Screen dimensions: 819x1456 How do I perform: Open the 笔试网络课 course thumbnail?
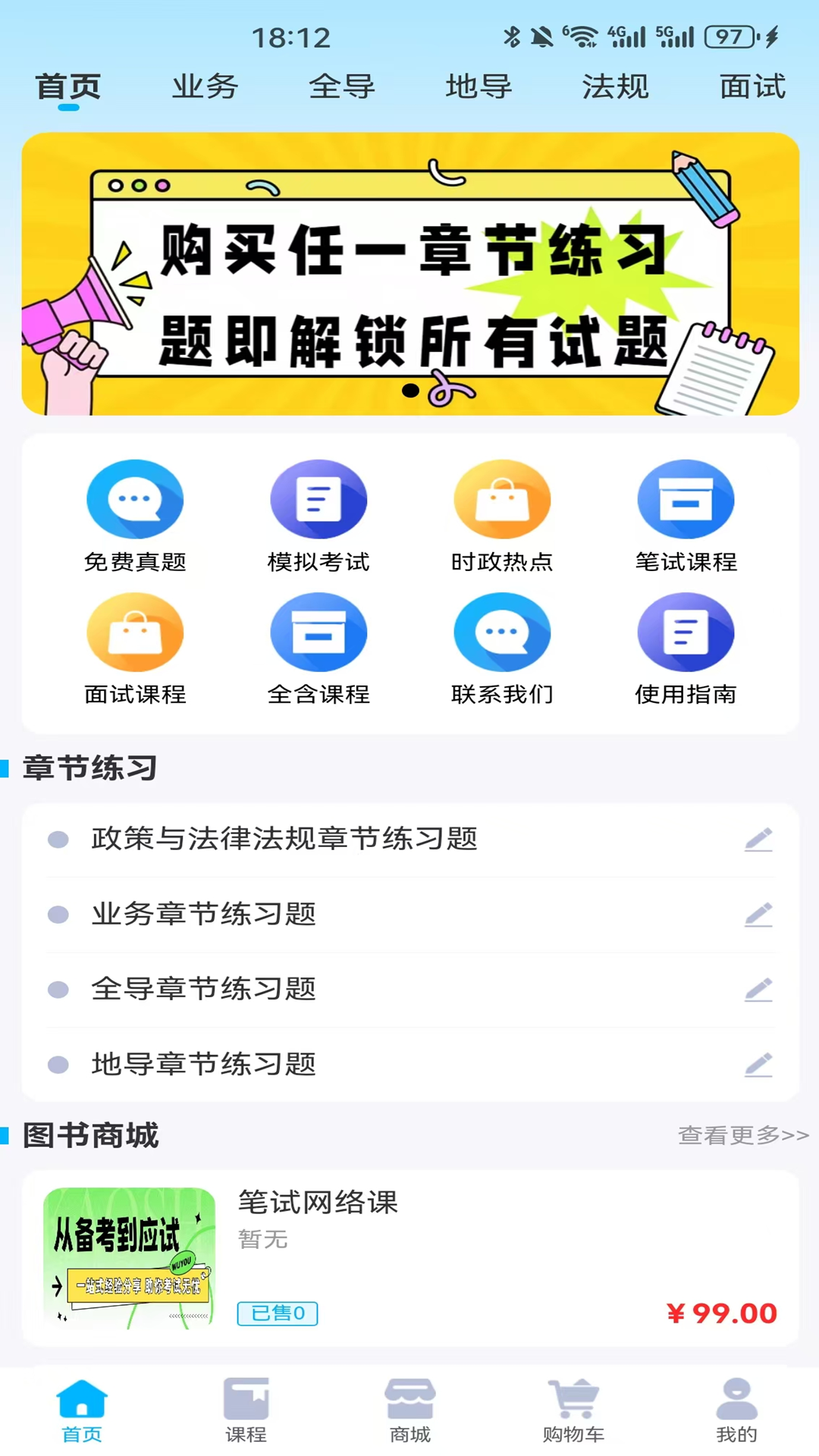pos(129,1256)
